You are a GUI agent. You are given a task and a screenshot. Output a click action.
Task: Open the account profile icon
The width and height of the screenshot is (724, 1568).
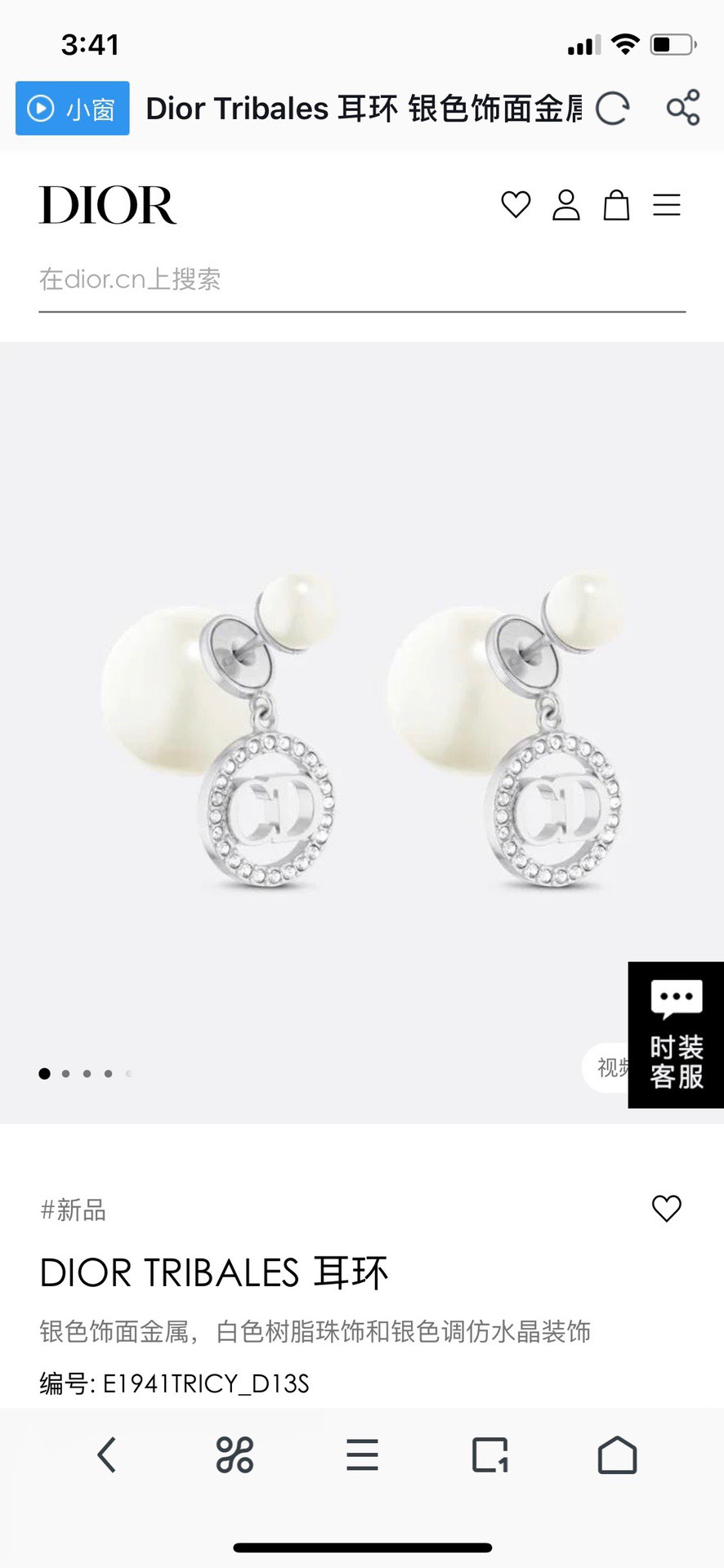point(565,205)
